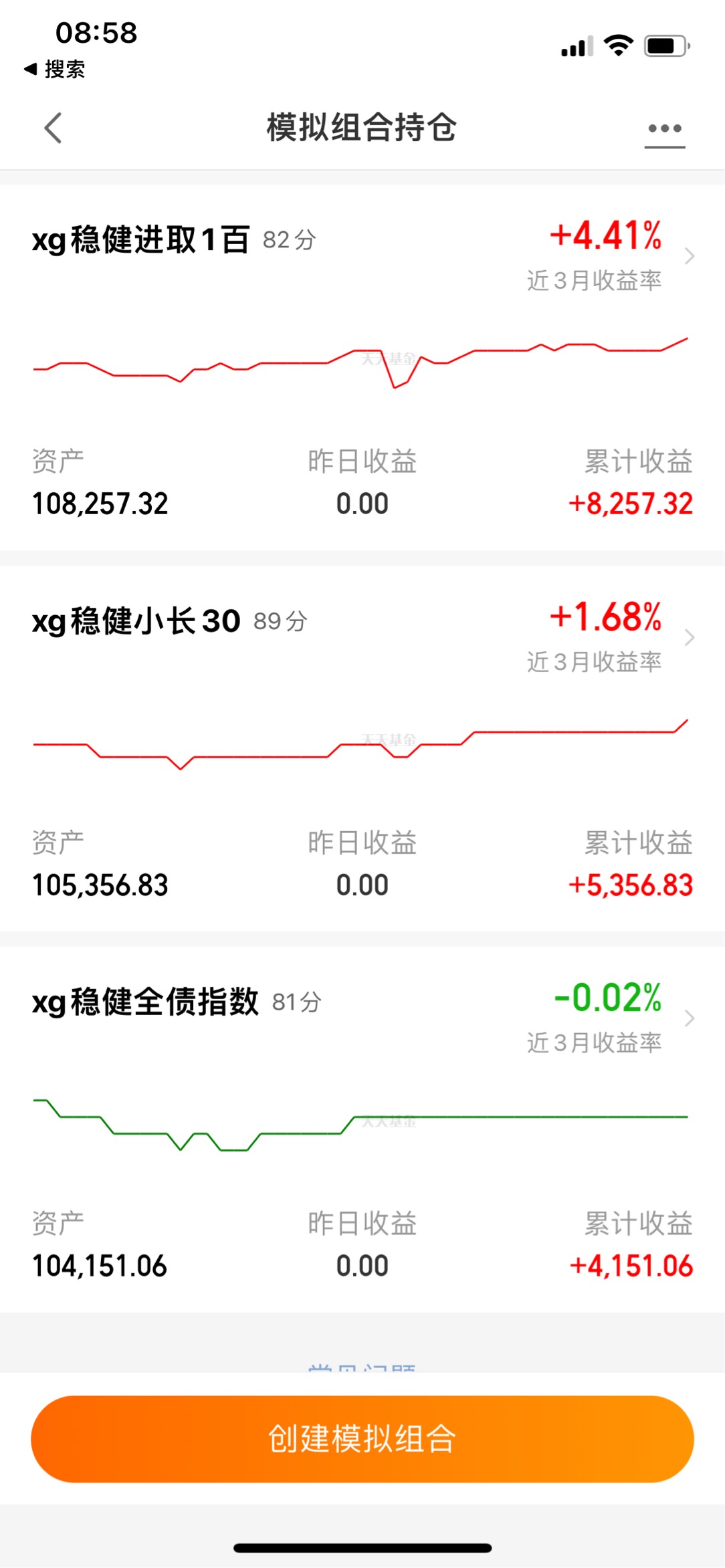
Task: Tap the 创建模拟组合 button
Action: (x=362, y=1438)
